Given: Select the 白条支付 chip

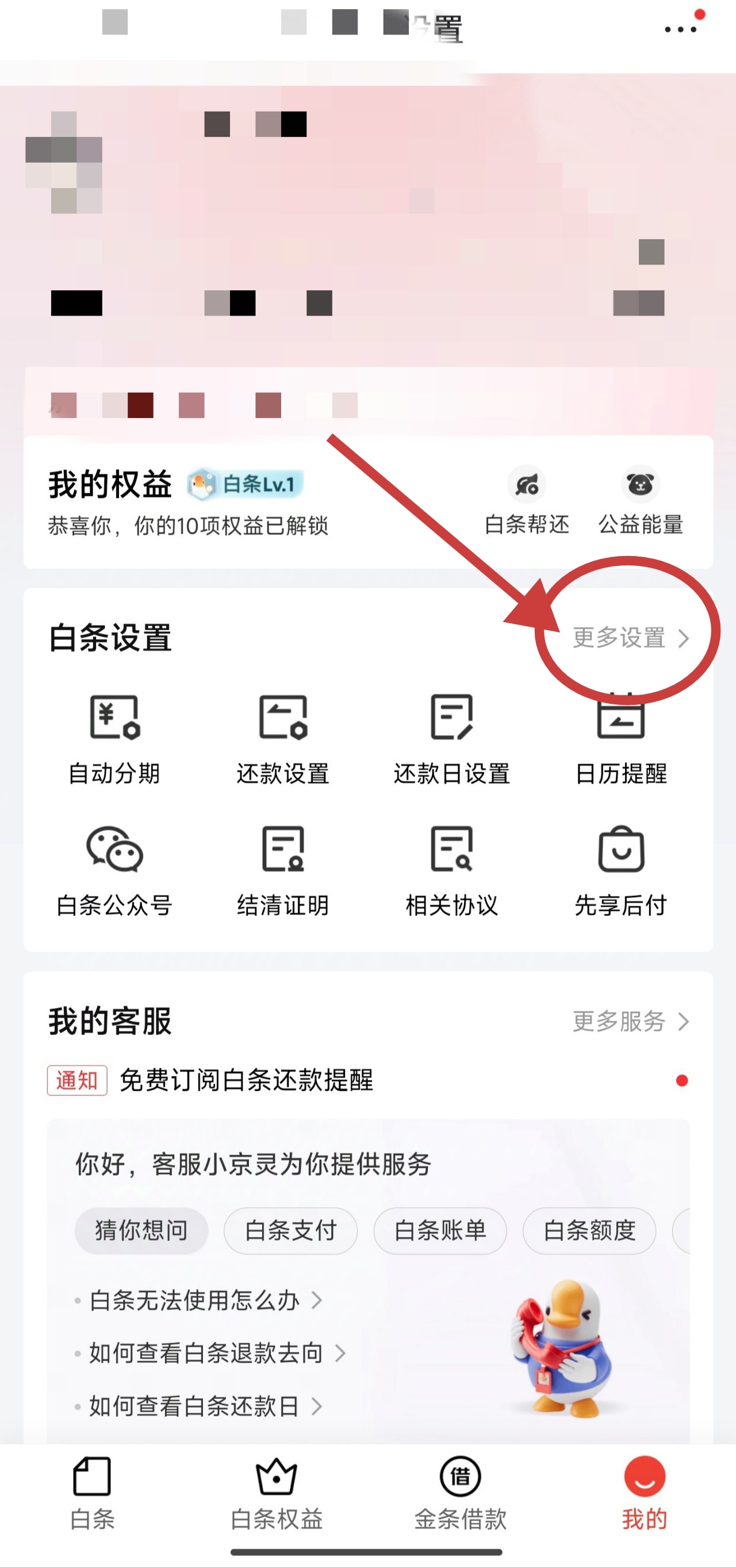Looking at the screenshot, I should [x=290, y=1231].
